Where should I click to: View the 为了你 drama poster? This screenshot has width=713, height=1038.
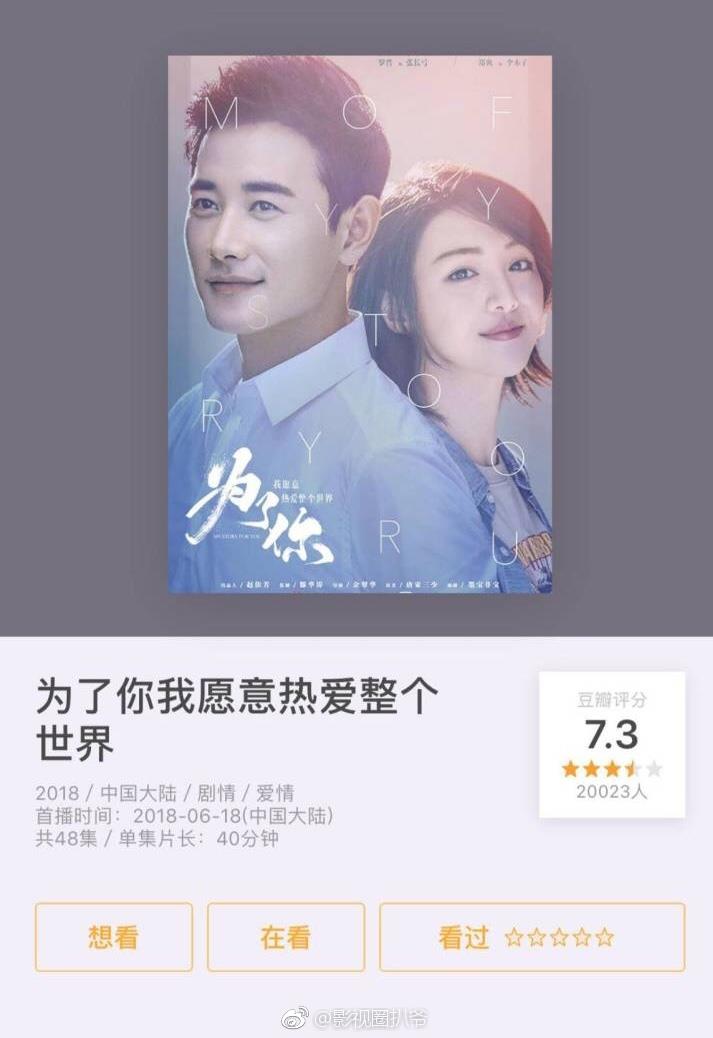360,324
